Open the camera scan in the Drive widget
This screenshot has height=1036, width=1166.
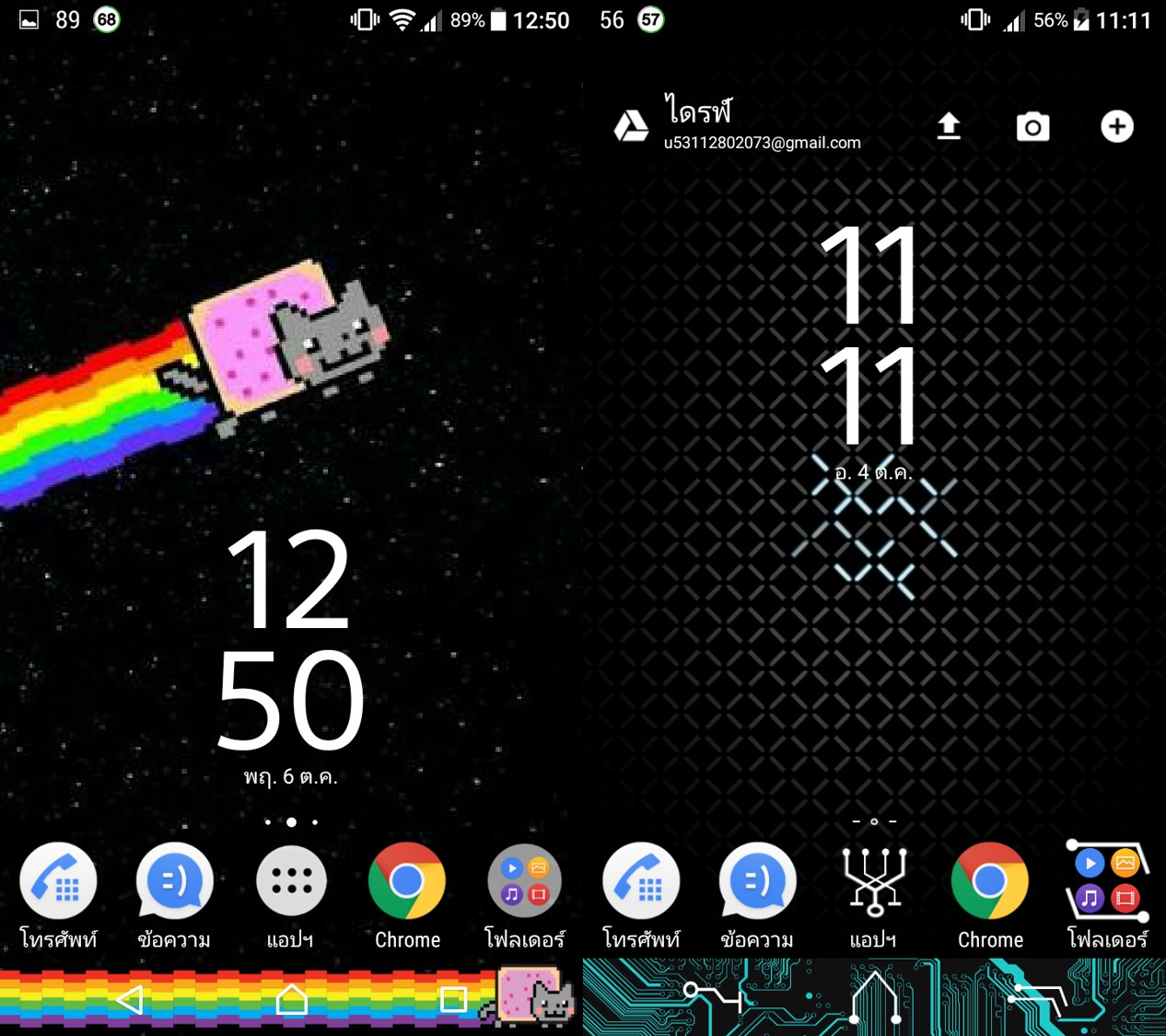pos(1032,126)
